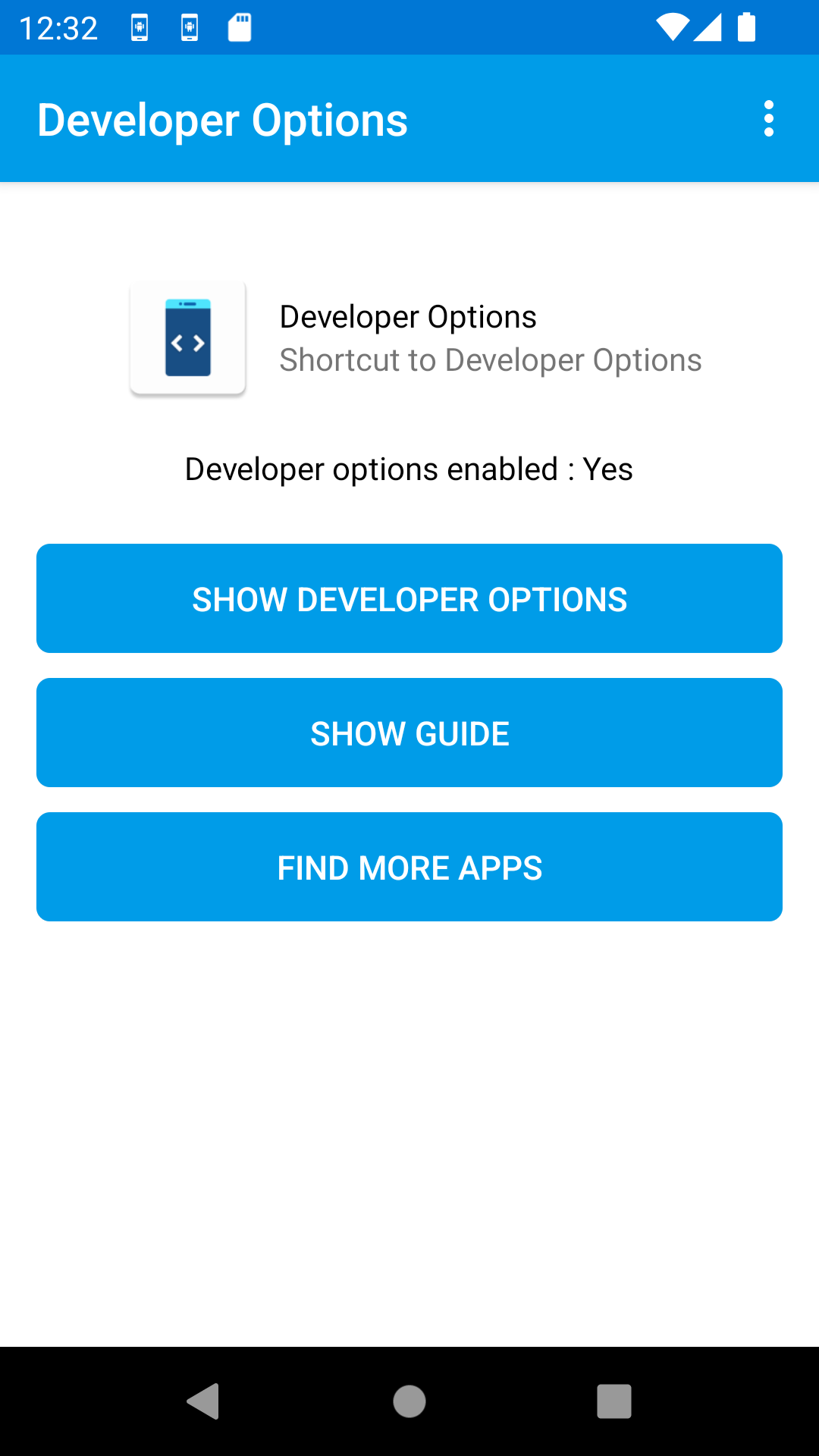Go back using the system back button

click(203, 1401)
